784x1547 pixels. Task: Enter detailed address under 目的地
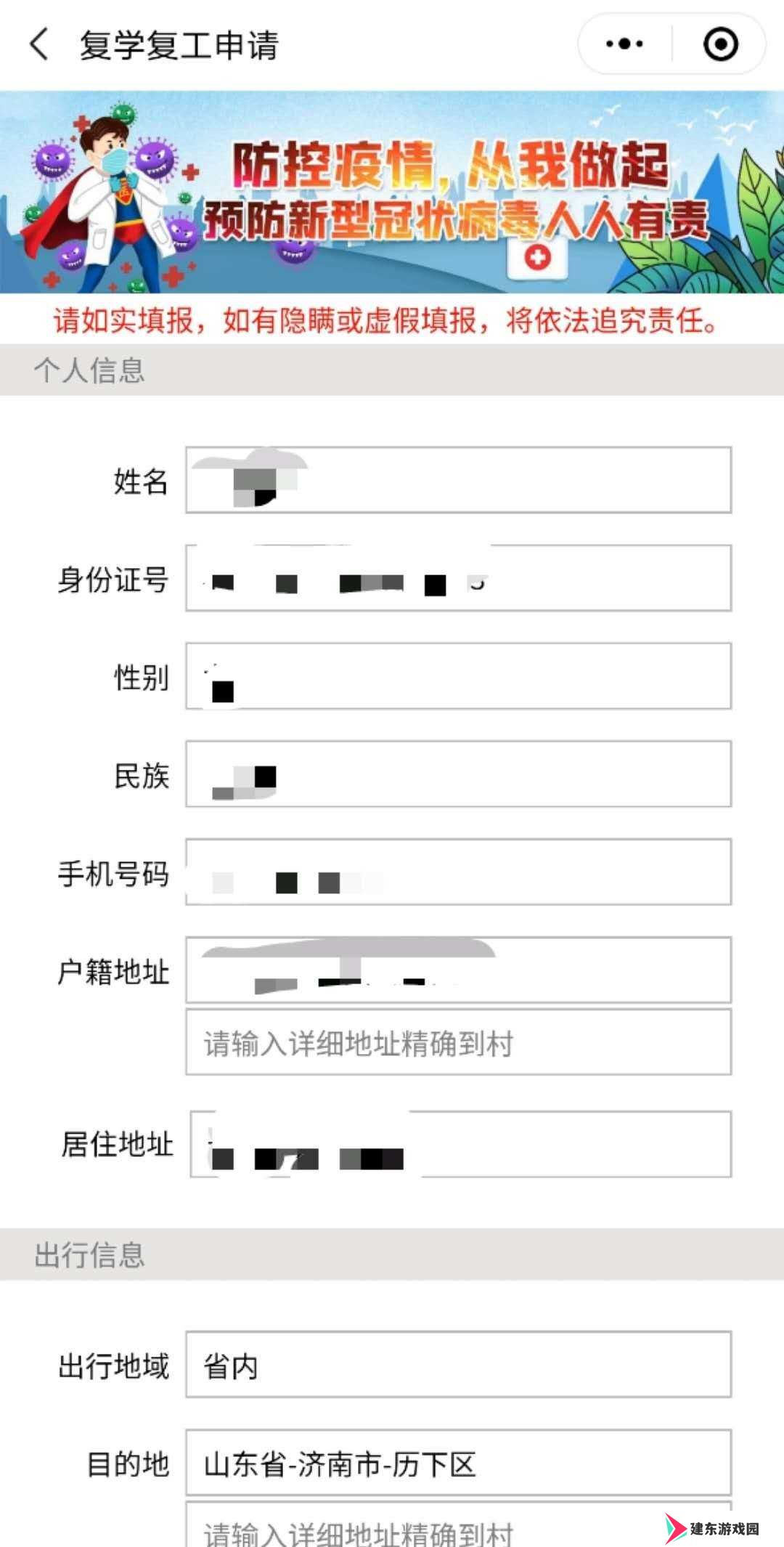459,1524
